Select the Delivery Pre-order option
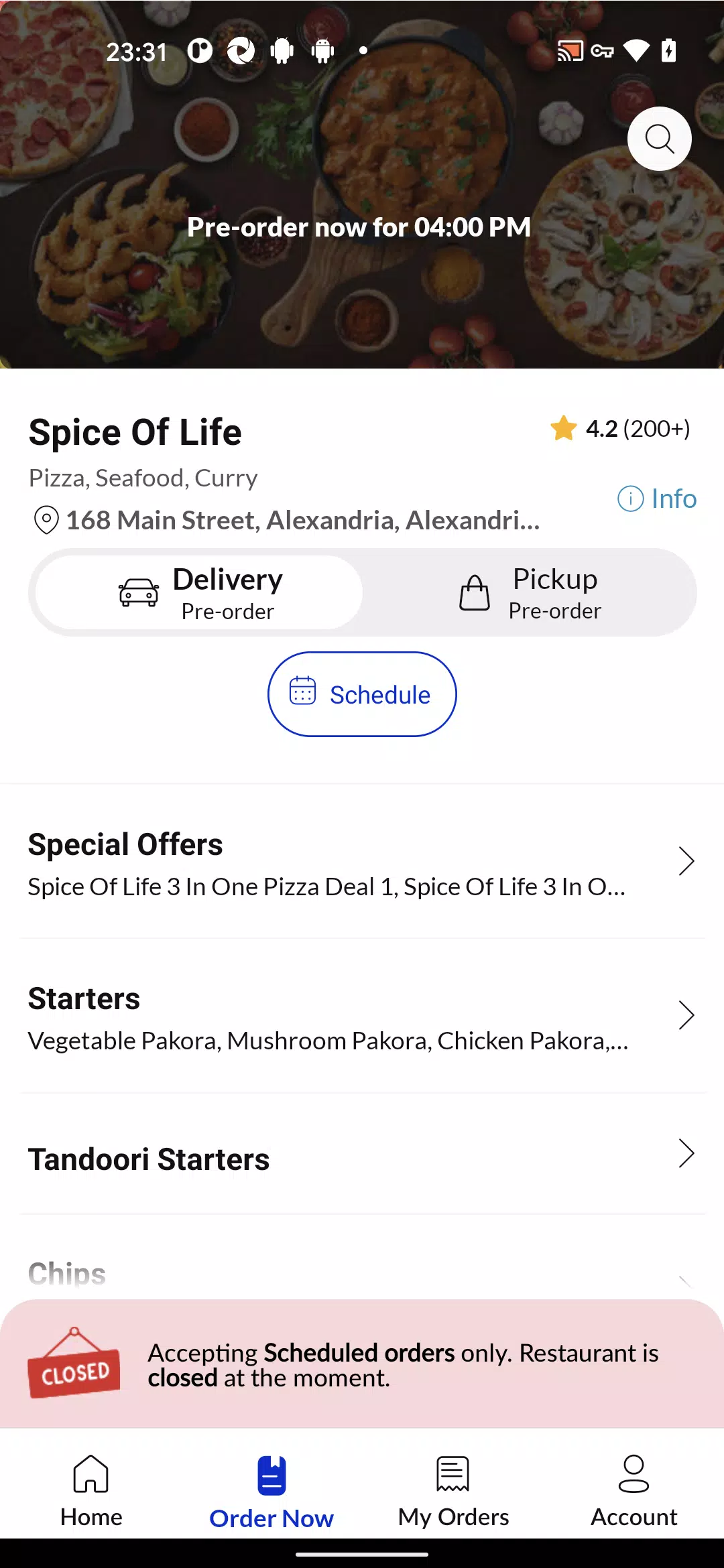 pyautogui.click(x=199, y=592)
